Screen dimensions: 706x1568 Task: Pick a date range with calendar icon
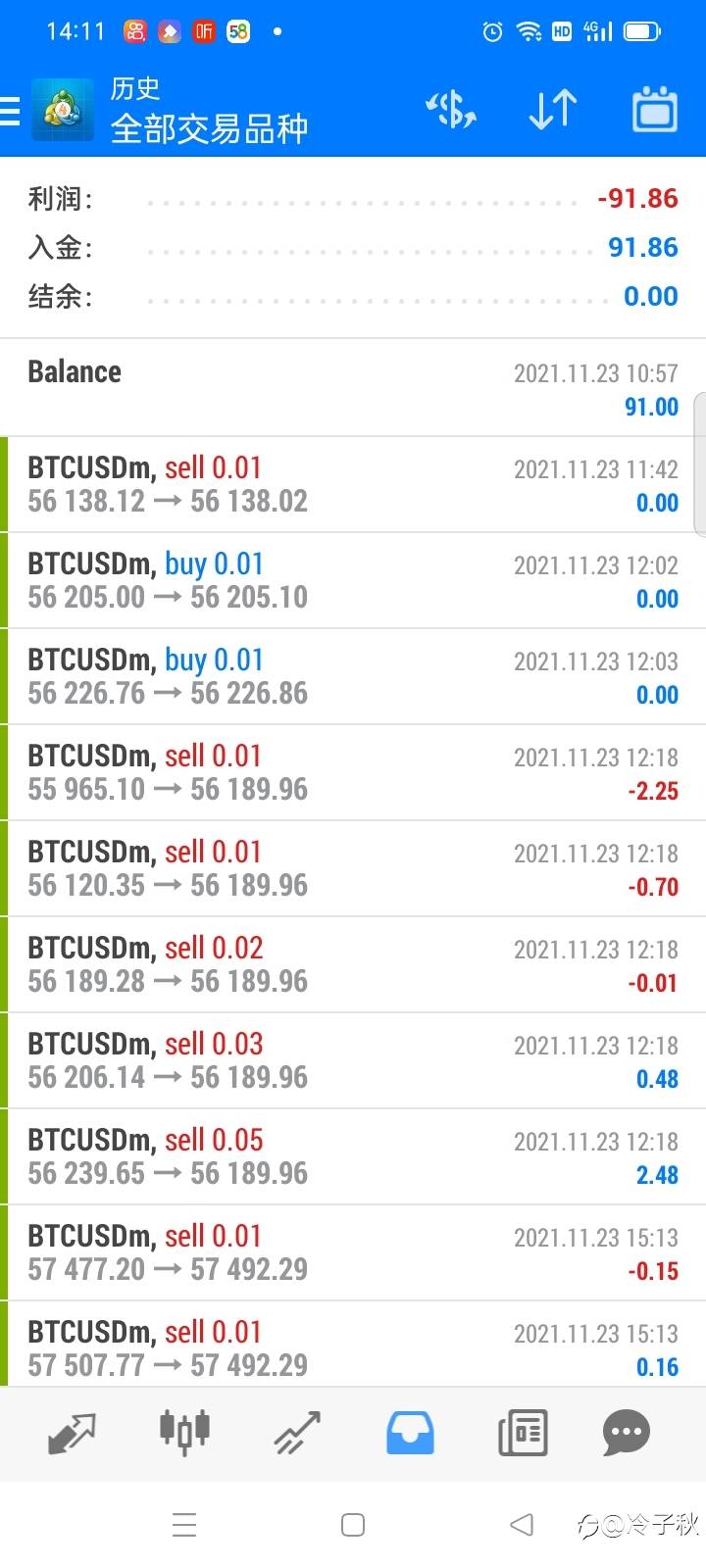point(654,110)
